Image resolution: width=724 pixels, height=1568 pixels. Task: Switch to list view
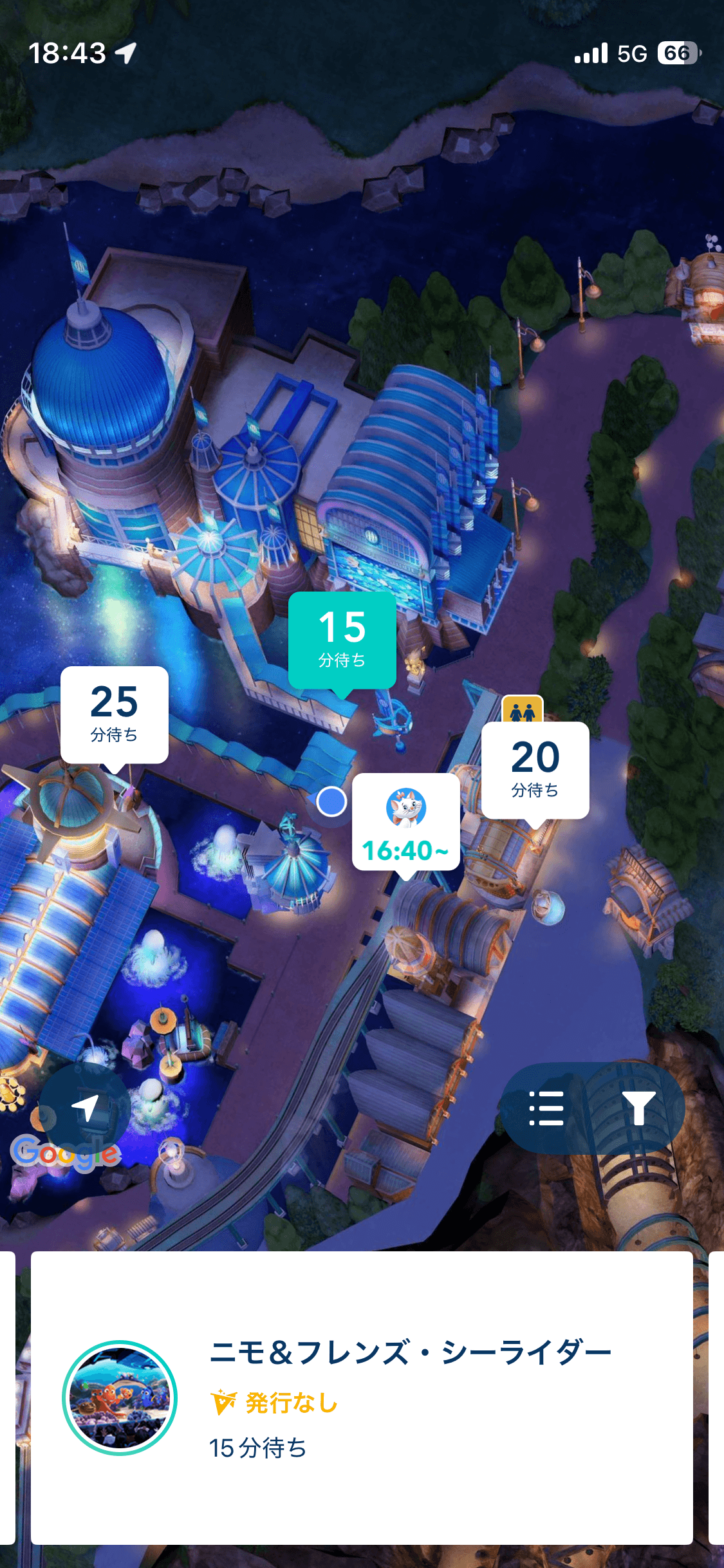546,1108
